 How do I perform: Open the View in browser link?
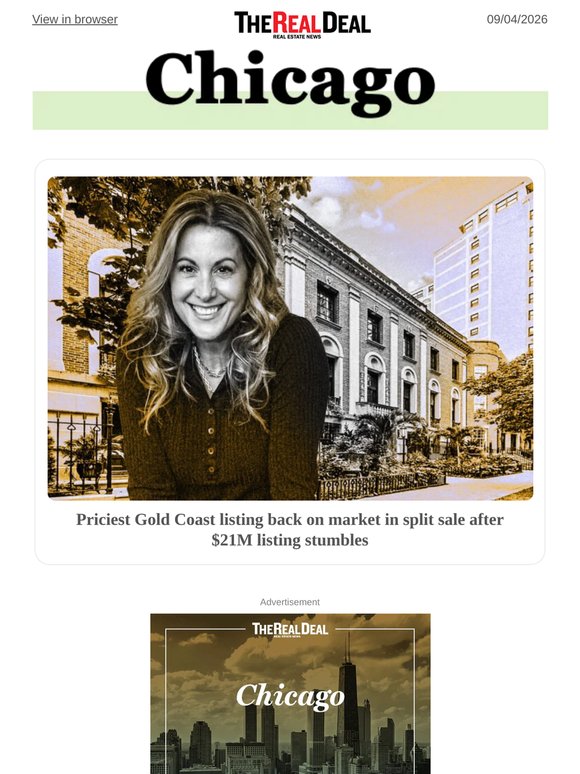point(75,19)
